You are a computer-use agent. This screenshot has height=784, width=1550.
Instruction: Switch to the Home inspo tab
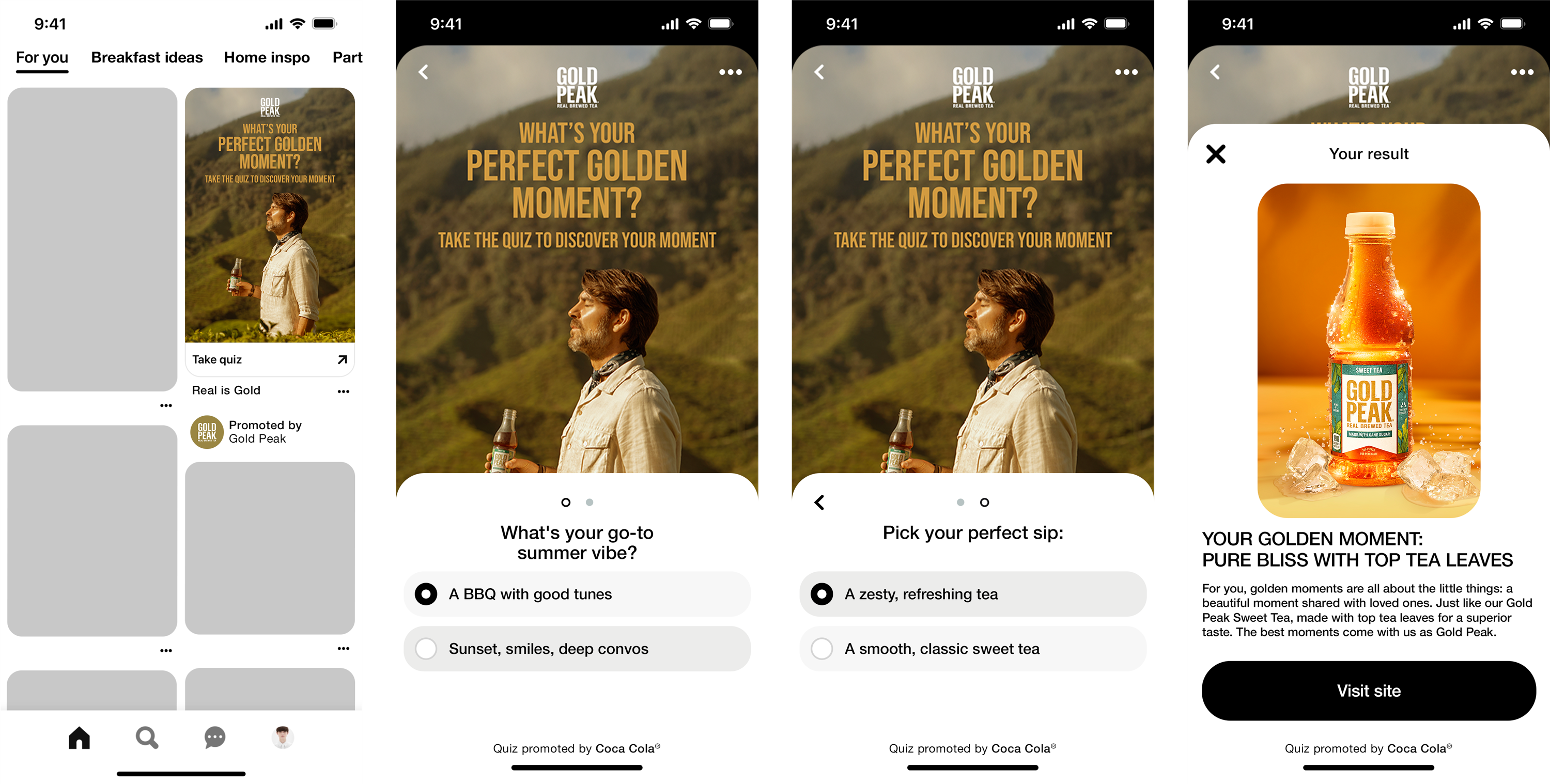[267, 58]
